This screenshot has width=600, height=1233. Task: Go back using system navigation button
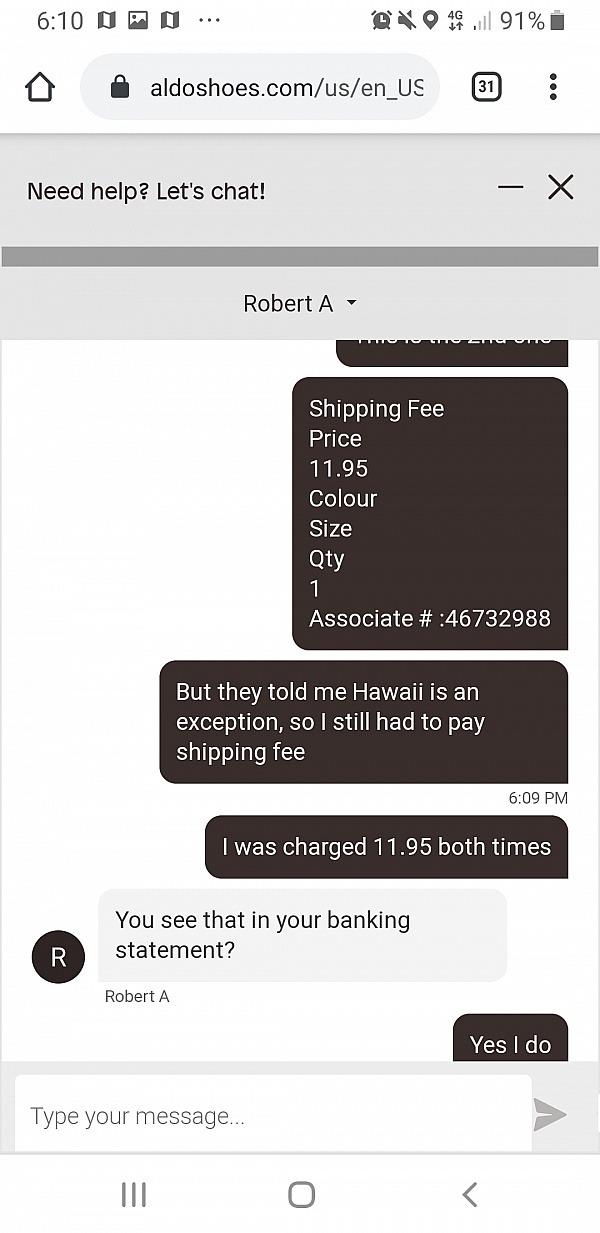[x=469, y=1194]
